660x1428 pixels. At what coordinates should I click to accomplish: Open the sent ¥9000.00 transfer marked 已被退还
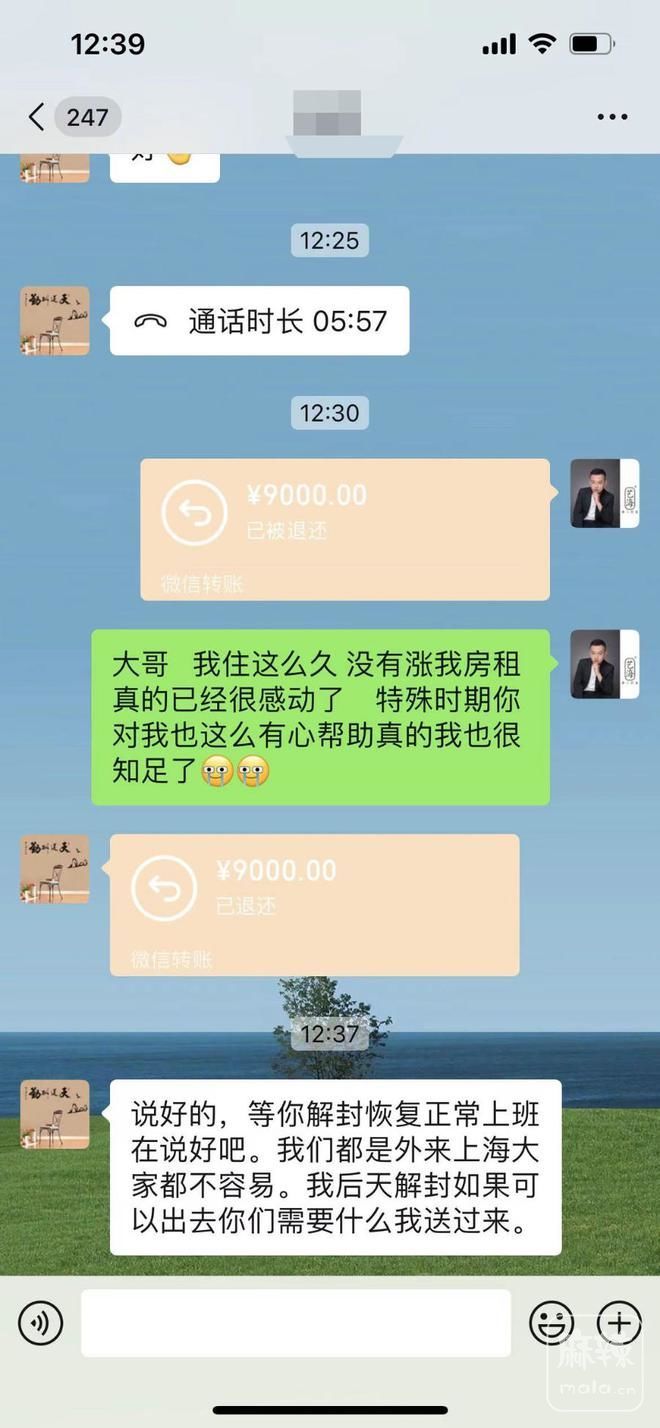coord(344,529)
